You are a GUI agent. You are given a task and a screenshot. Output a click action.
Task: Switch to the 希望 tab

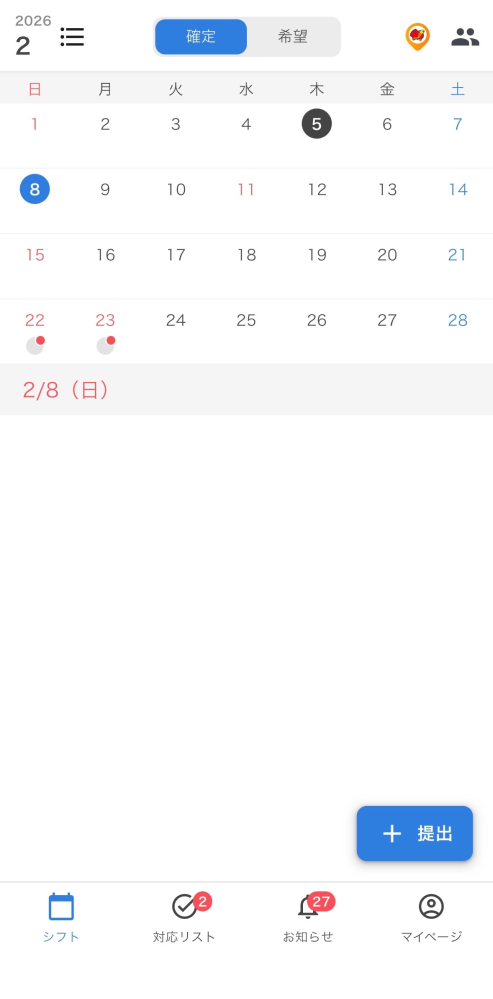pos(293,37)
